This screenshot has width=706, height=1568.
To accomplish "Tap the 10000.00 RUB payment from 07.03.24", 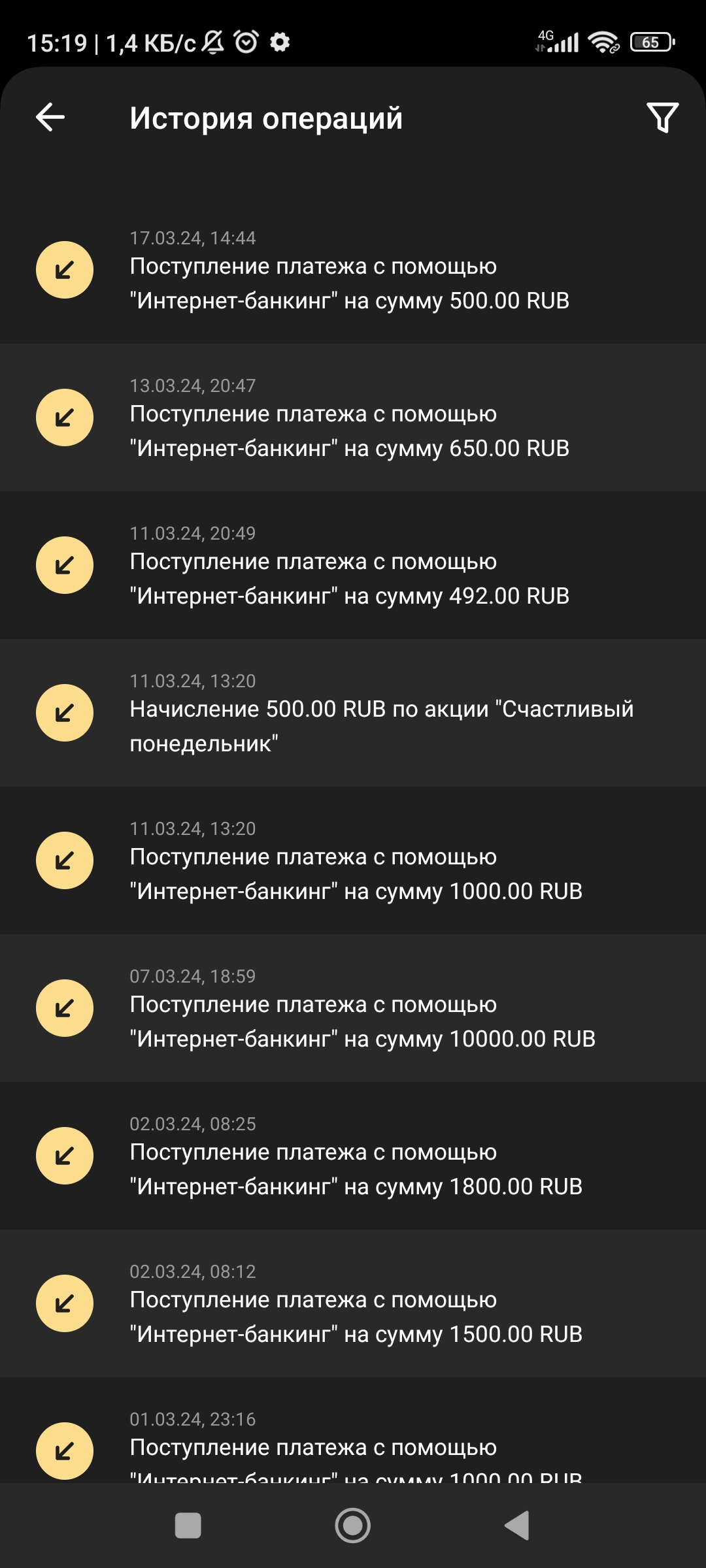I will click(353, 1008).
